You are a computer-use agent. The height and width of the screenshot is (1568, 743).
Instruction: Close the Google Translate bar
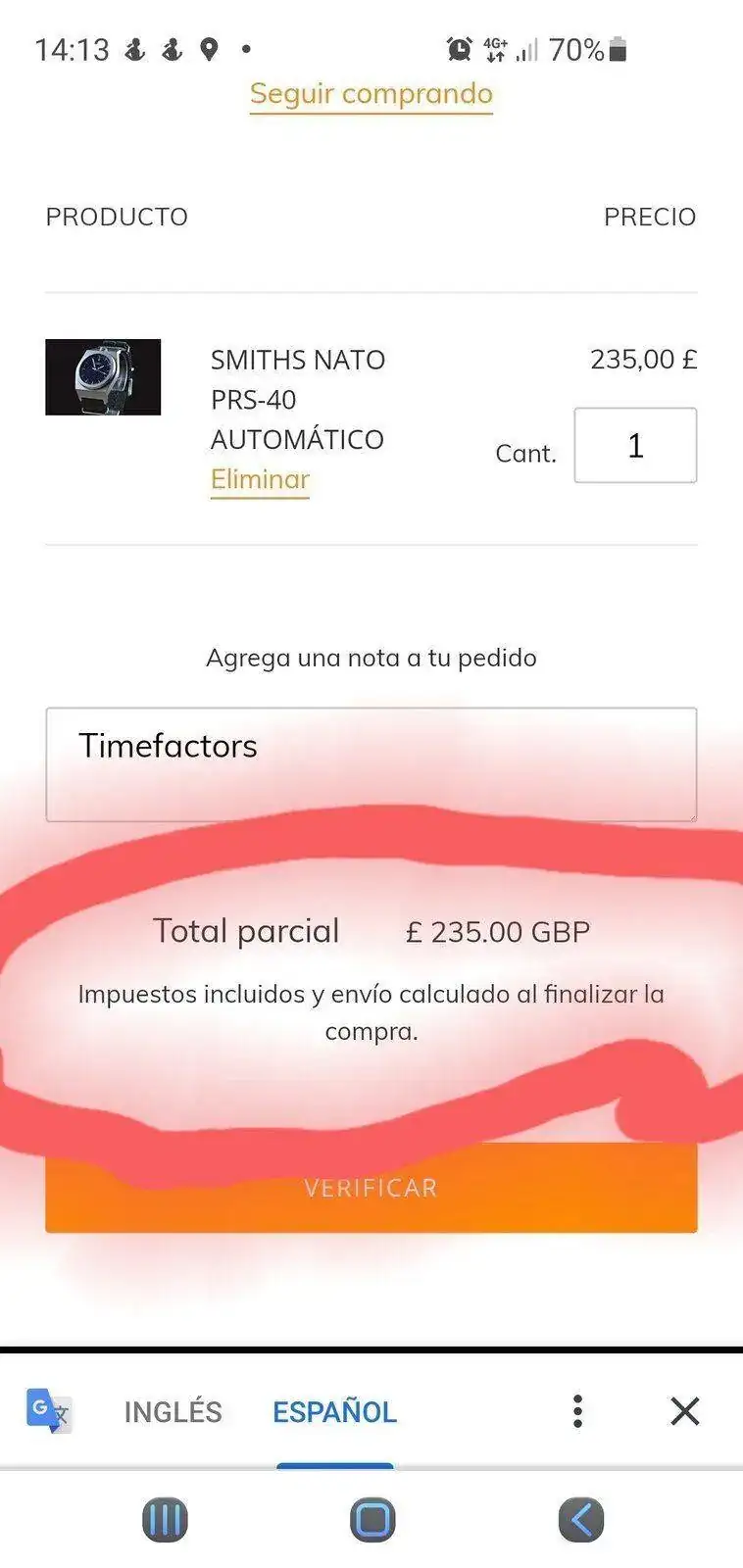[x=684, y=1411]
